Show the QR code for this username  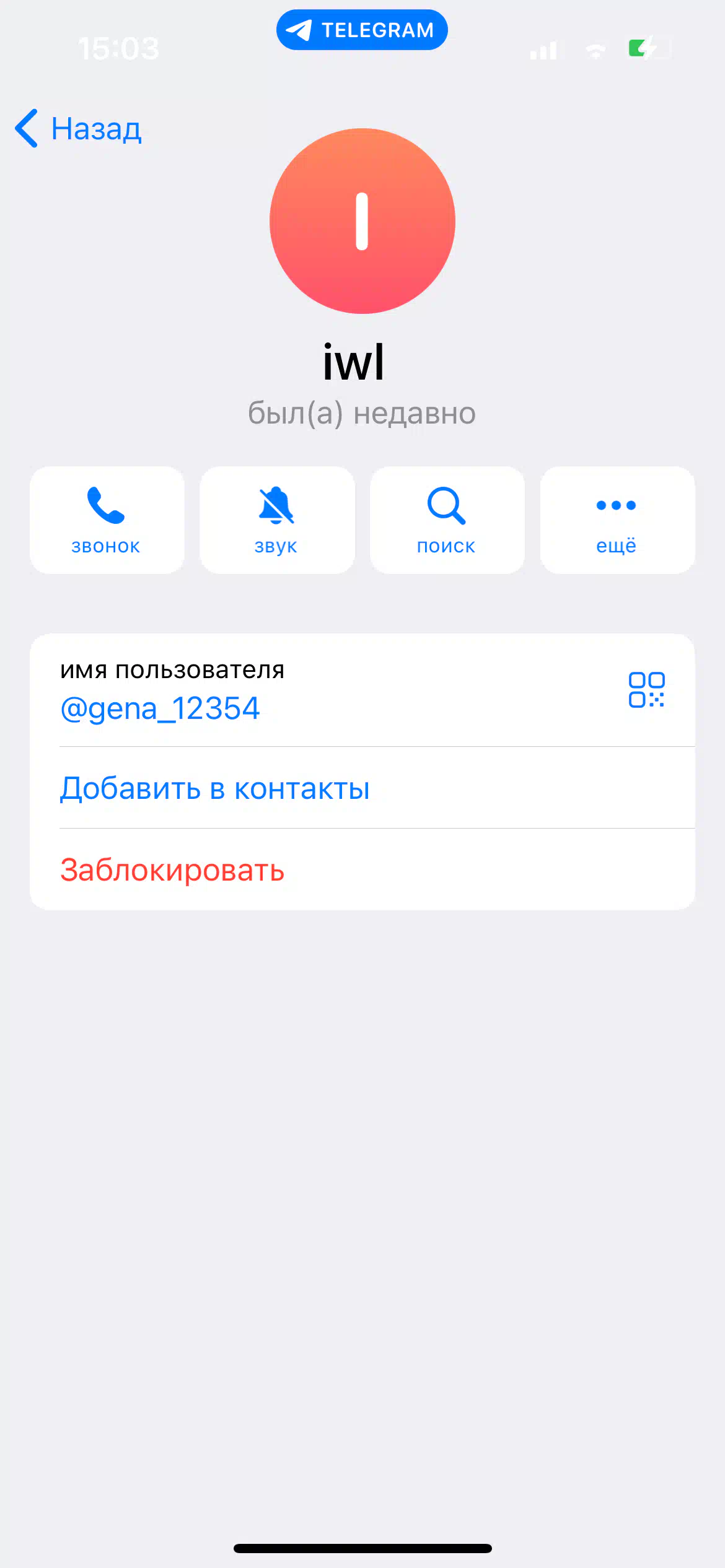pos(646,690)
